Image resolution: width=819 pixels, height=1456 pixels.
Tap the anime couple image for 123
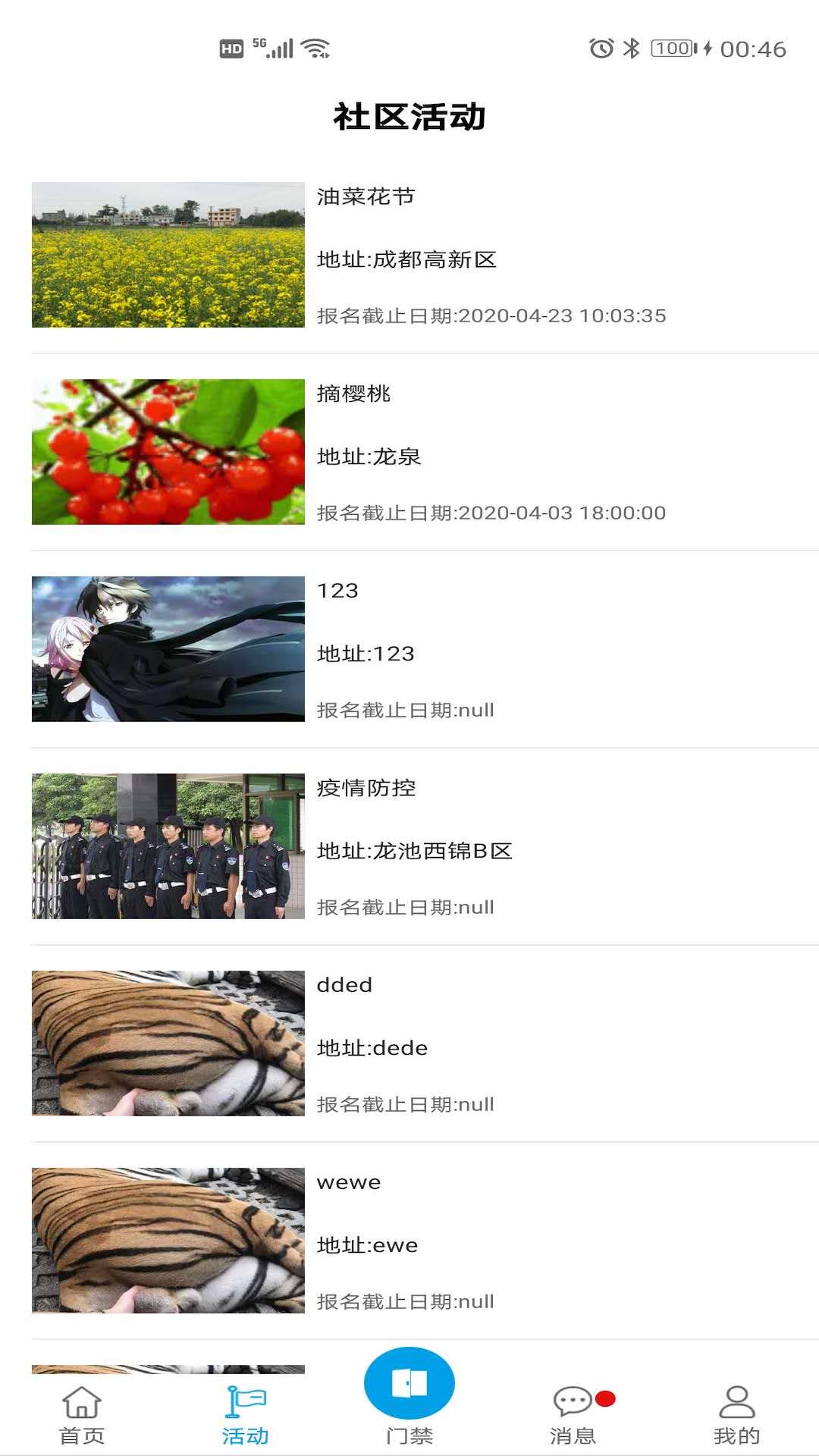tap(168, 648)
